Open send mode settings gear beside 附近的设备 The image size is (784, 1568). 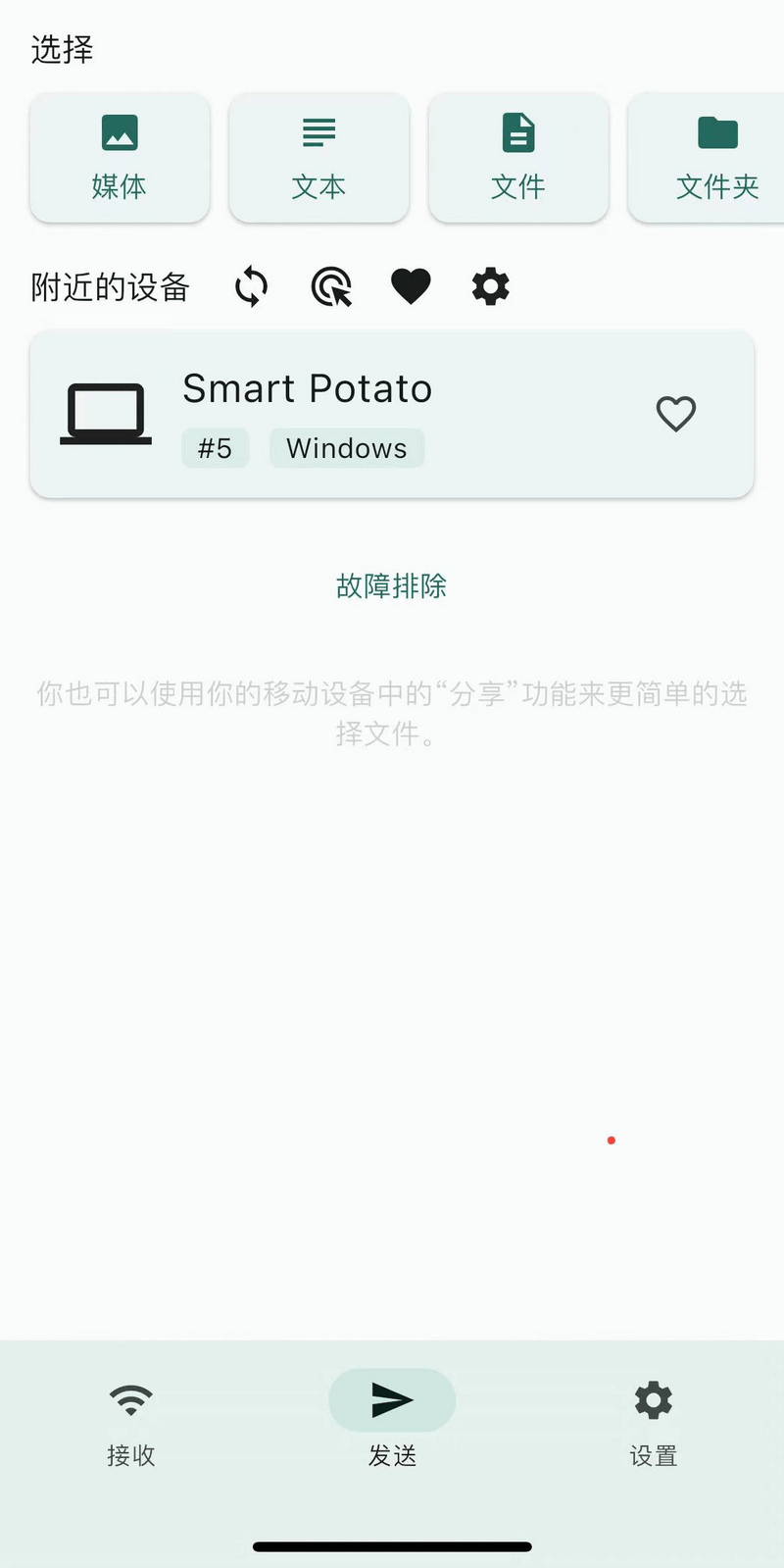tap(490, 287)
